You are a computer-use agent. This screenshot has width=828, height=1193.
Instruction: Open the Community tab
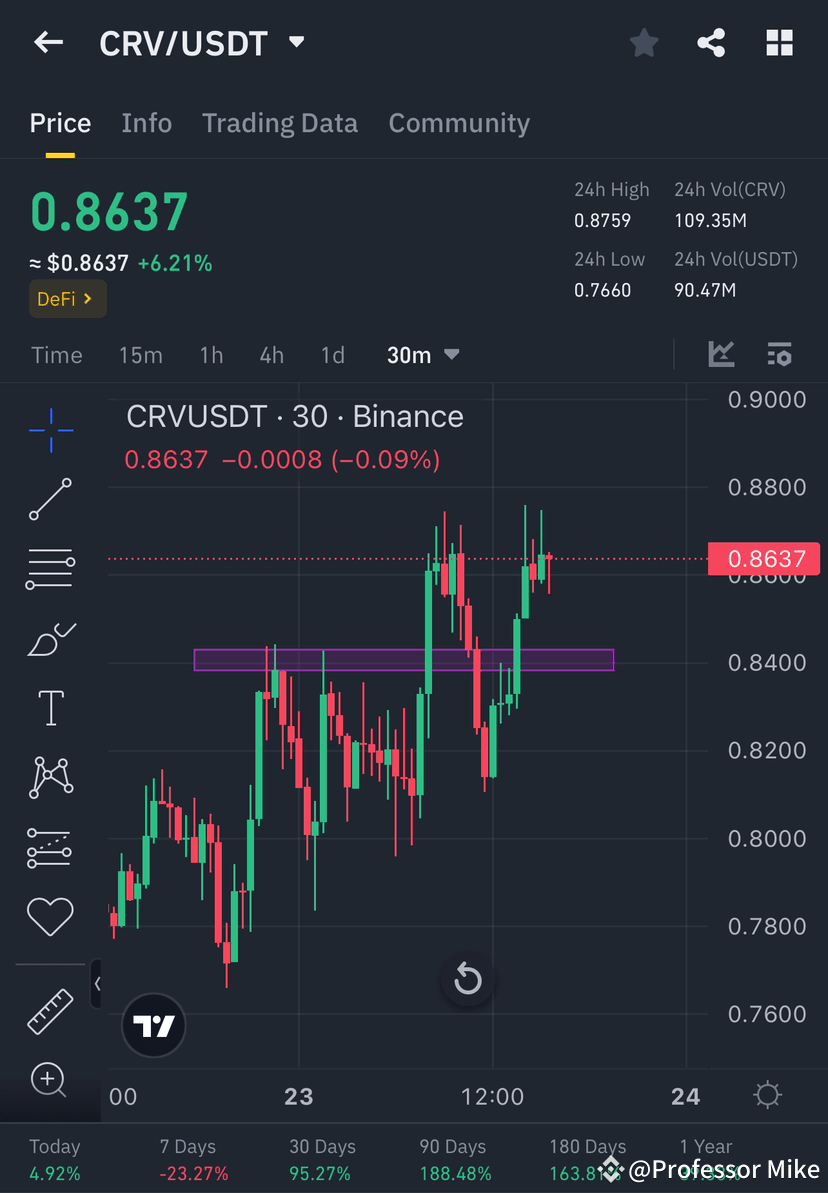click(459, 122)
